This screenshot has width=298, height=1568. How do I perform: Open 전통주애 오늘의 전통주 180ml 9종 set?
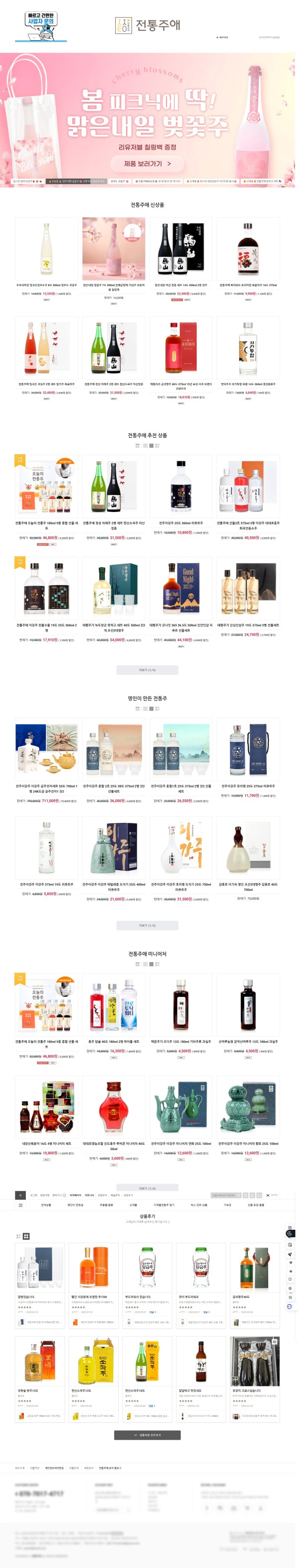pyautogui.click(x=46, y=487)
